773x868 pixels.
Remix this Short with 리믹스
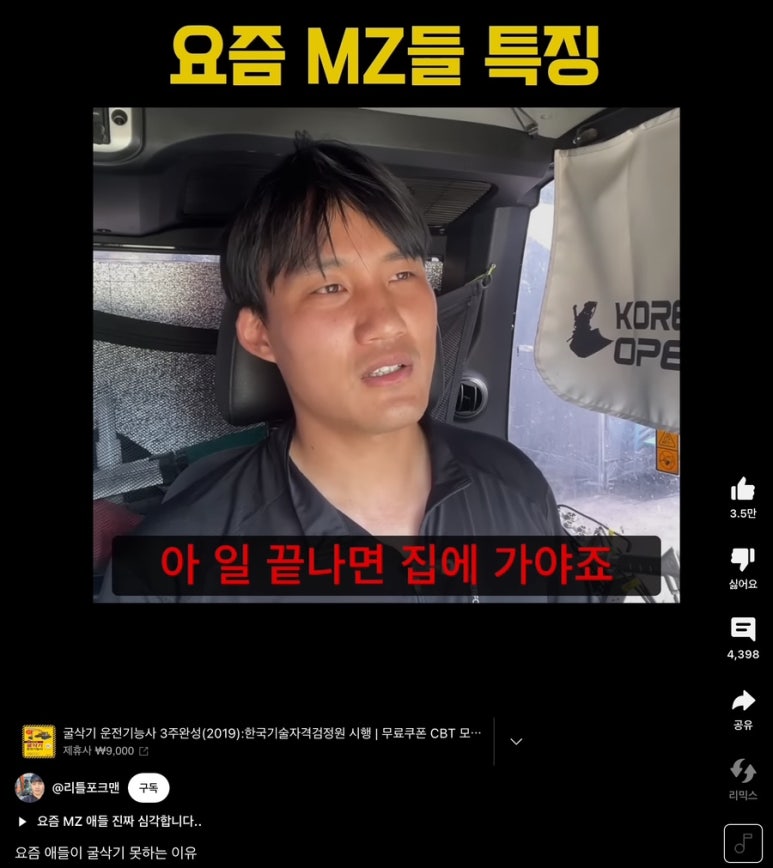(742, 771)
